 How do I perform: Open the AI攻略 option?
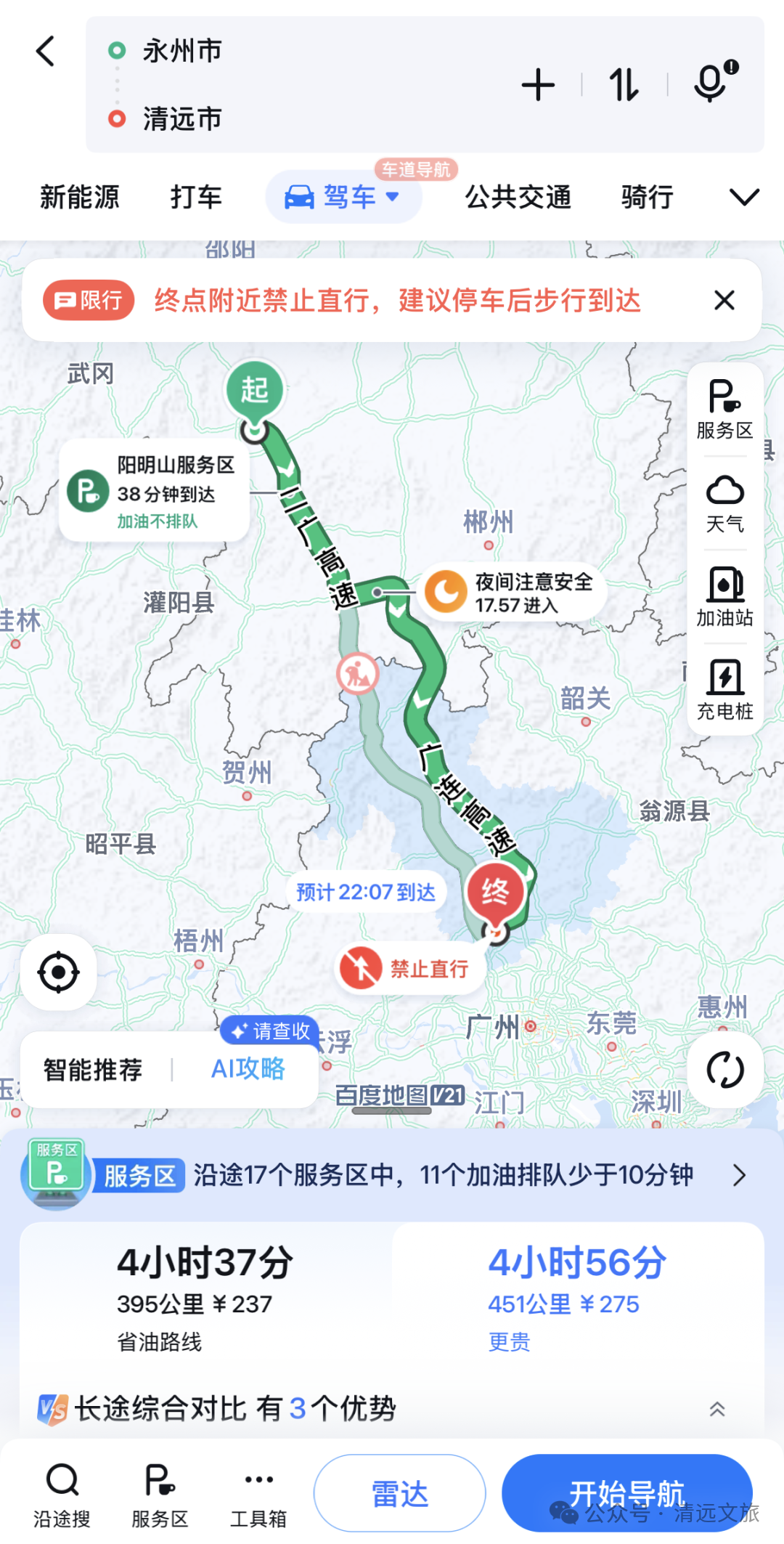click(x=248, y=1069)
